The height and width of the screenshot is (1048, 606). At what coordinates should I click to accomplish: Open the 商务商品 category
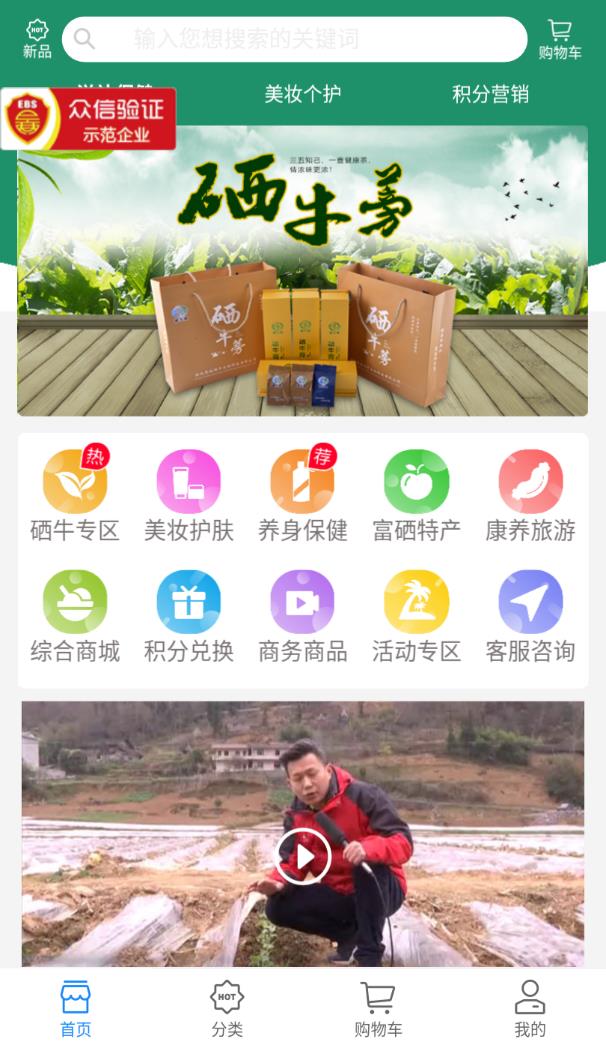[303, 617]
